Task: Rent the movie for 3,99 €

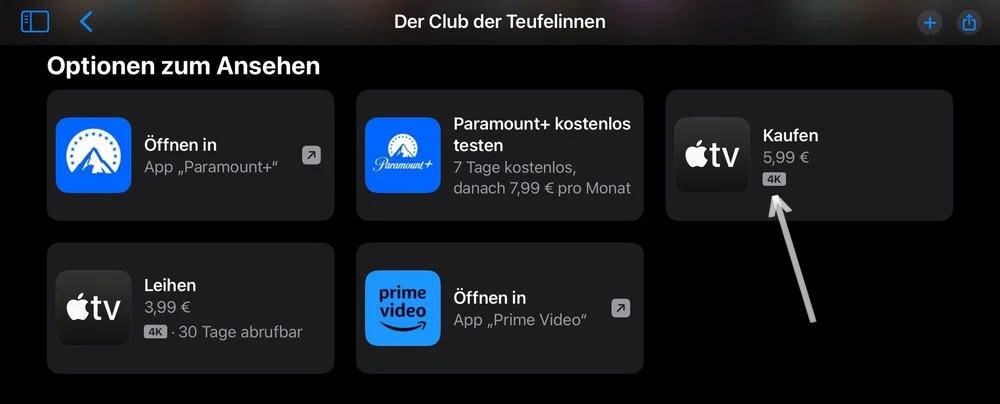Action: point(190,308)
